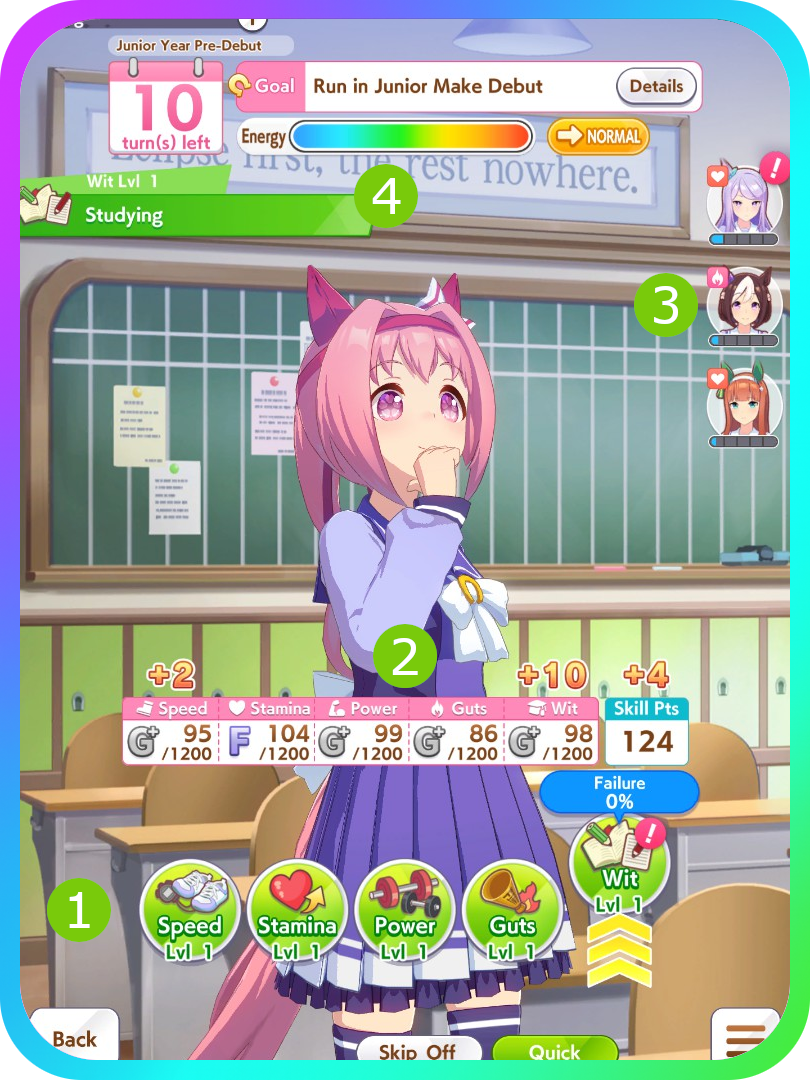Toggle the Skip Off button
The width and height of the screenshot is (810, 1080).
pyautogui.click(x=418, y=1051)
